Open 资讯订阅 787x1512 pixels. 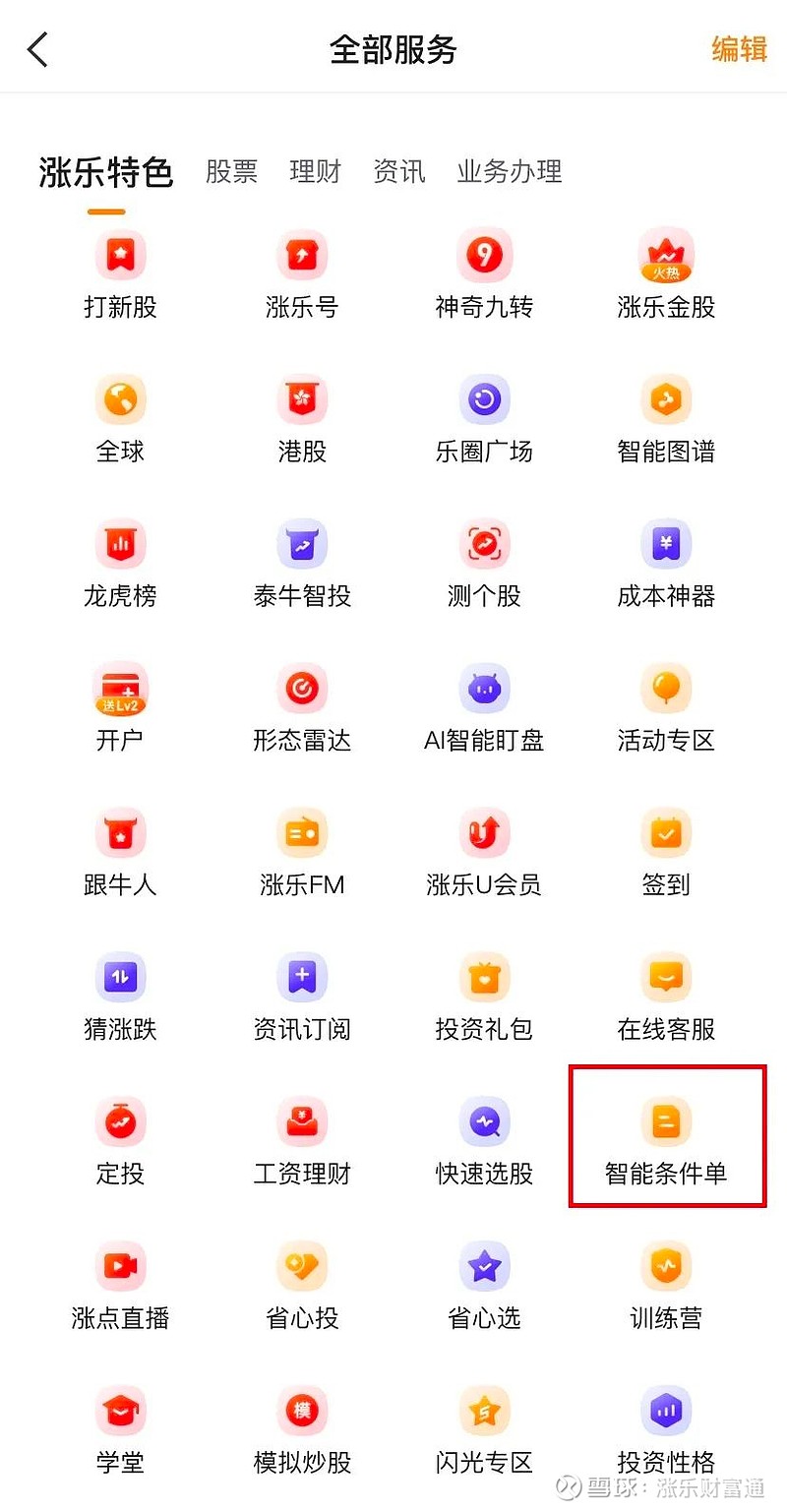pos(302,998)
